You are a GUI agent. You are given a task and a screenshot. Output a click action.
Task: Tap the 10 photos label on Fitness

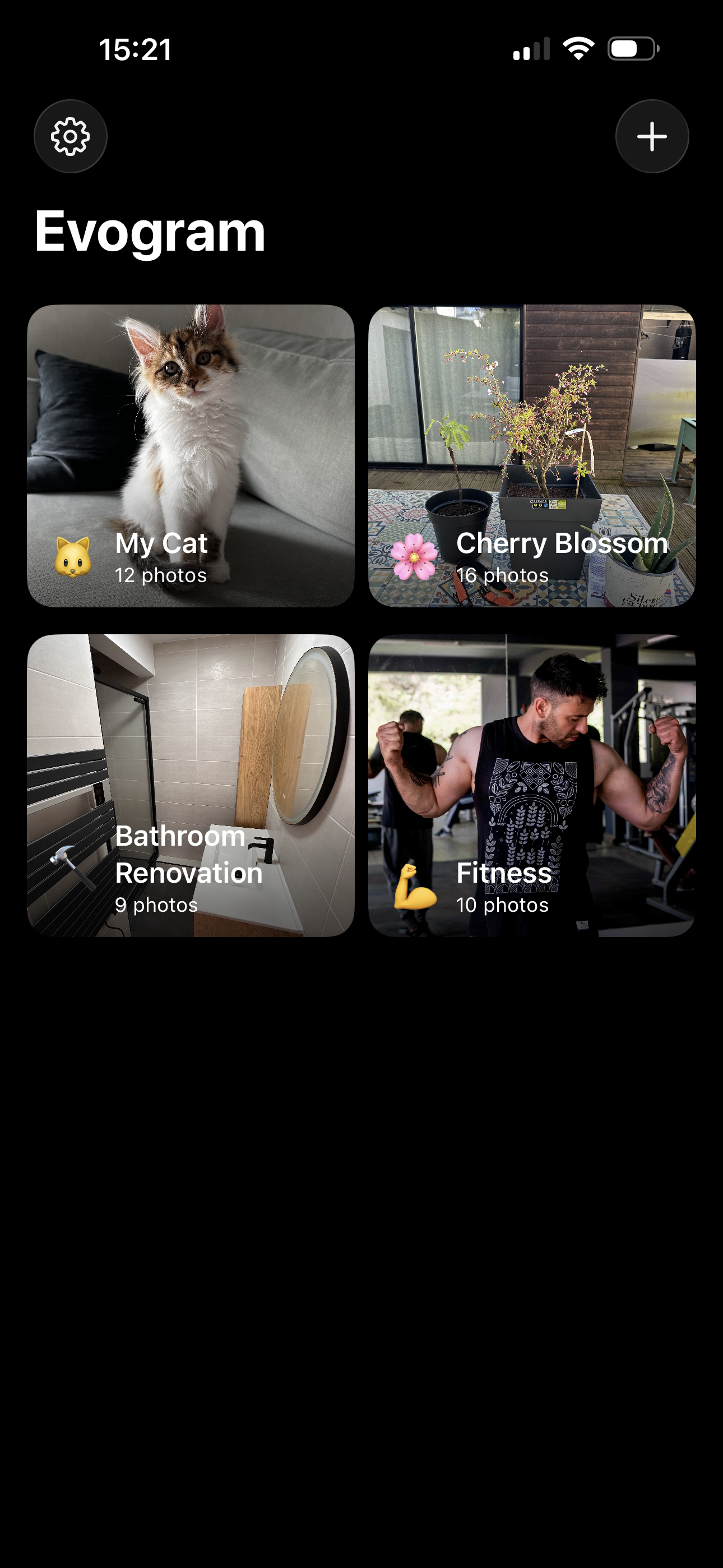pos(503,905)
